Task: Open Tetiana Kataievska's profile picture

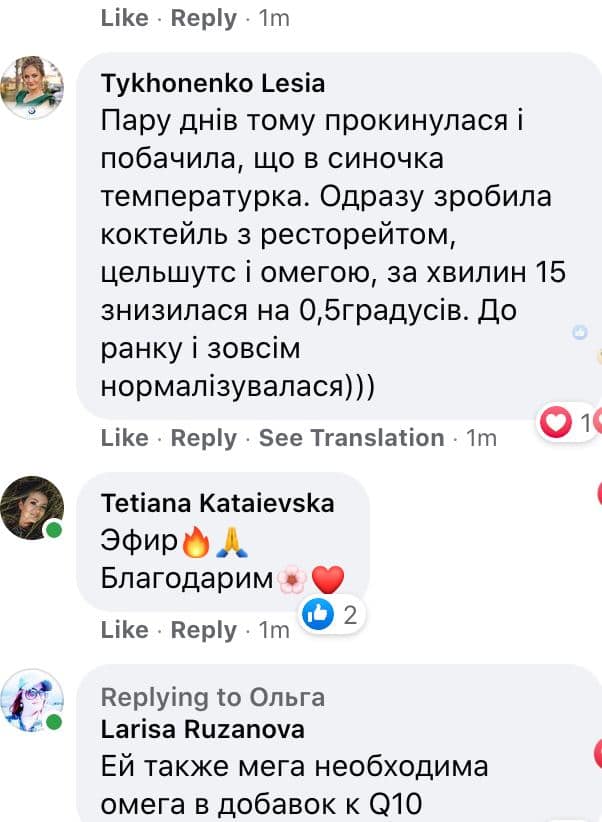Action: 32,508
